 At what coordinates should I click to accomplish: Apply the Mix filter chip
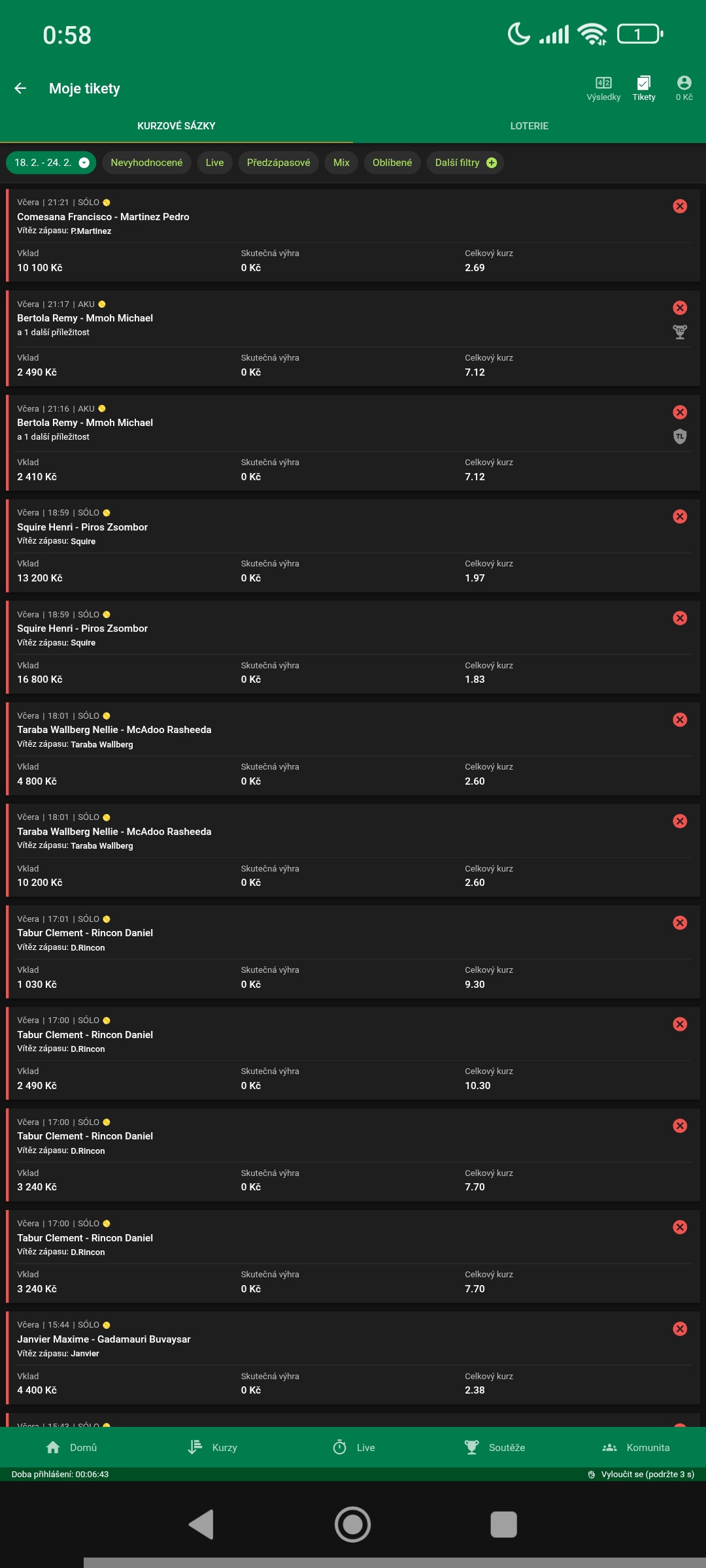(341, 163)
